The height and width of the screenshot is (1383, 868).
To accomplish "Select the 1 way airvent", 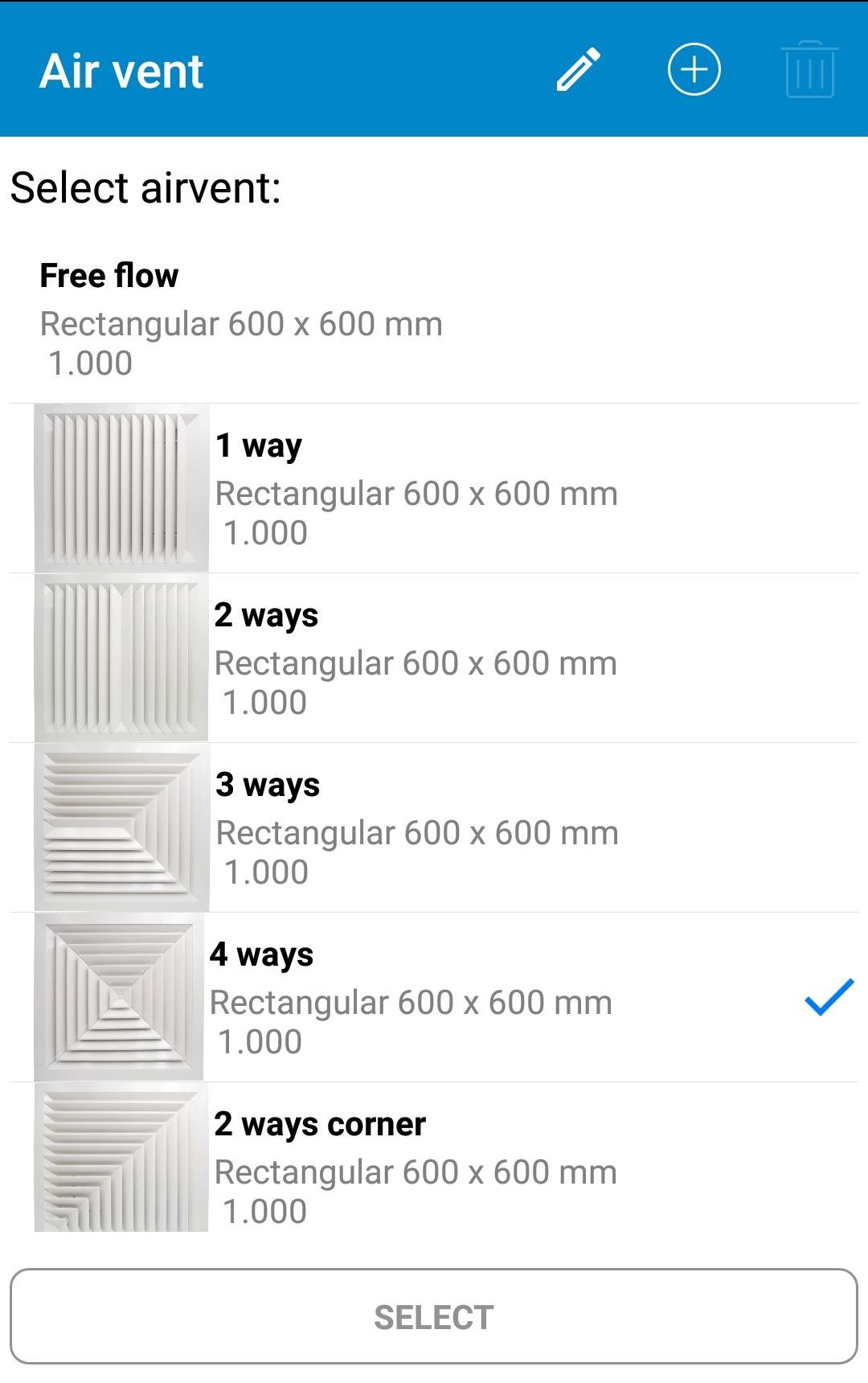I will tap(434, 489).
